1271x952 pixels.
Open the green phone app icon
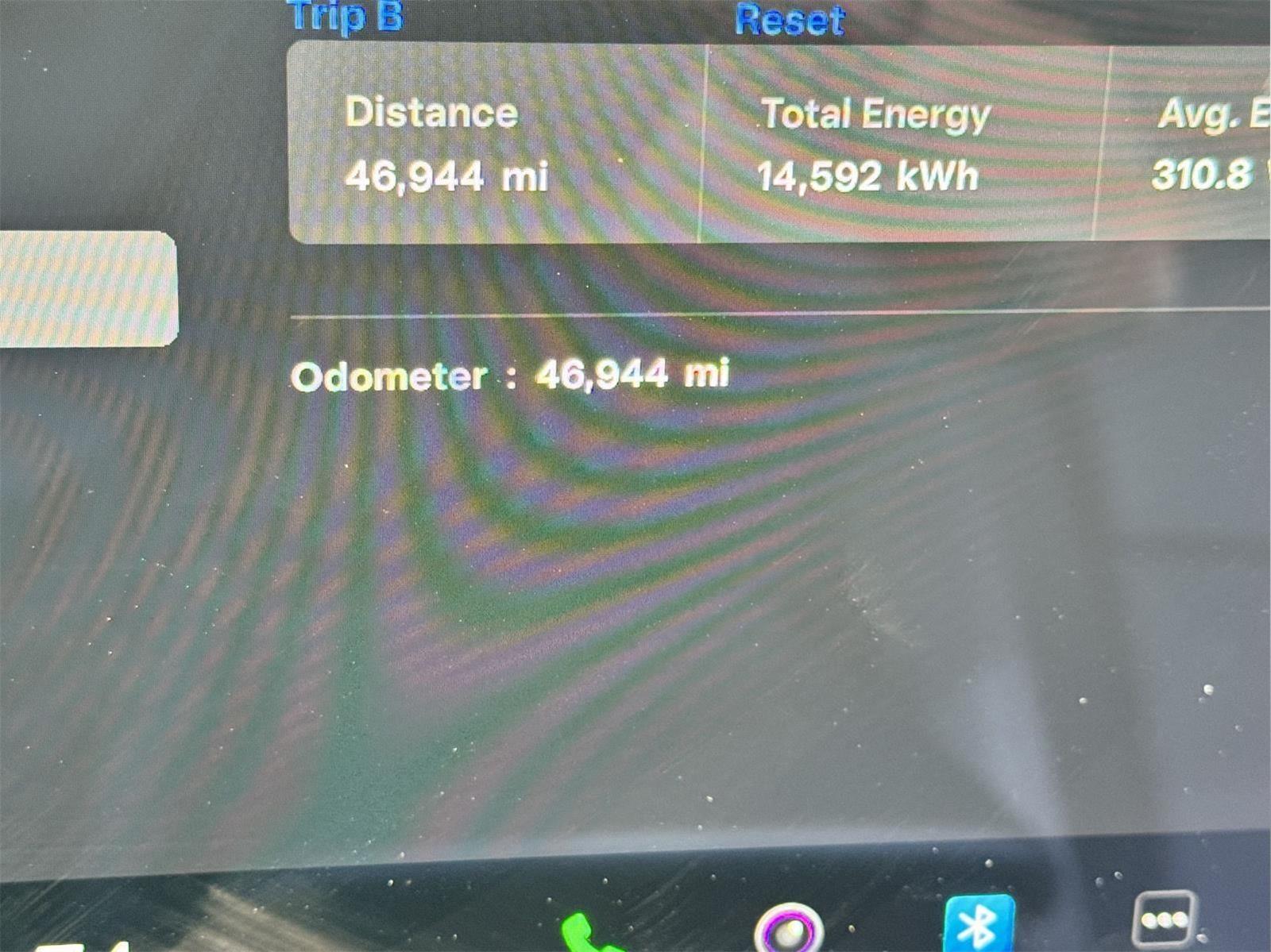pos(585,934)
